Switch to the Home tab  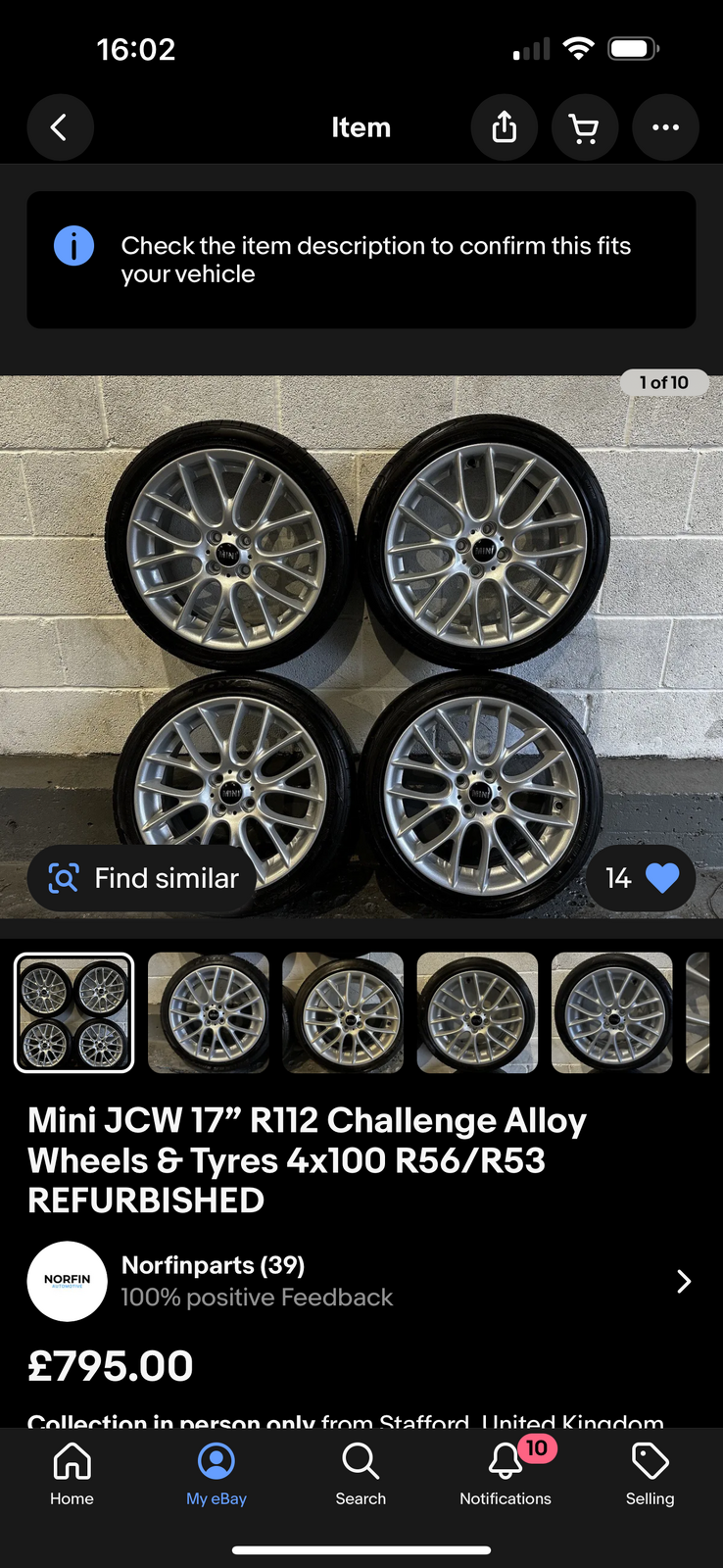point(72,1473)
